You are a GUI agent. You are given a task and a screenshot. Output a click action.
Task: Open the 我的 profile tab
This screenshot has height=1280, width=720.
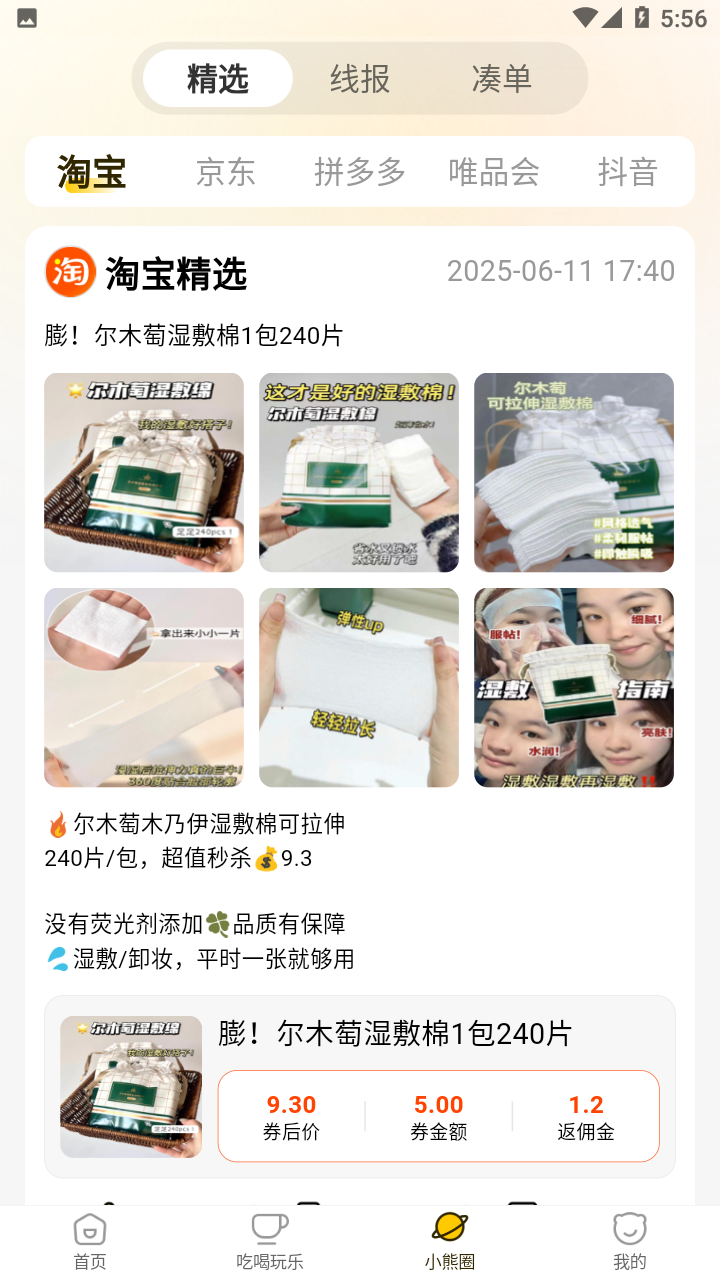(630, 1242)
